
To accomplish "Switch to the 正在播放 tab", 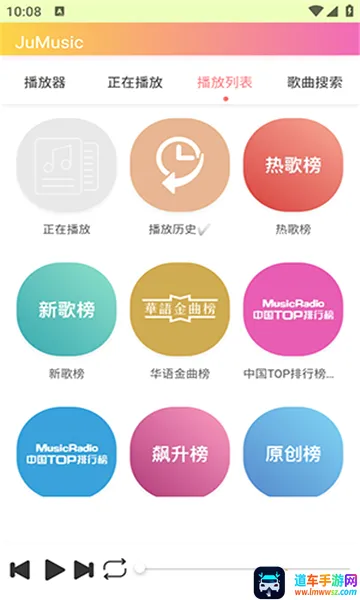I will pyautogui.click(x=135, y=82).
